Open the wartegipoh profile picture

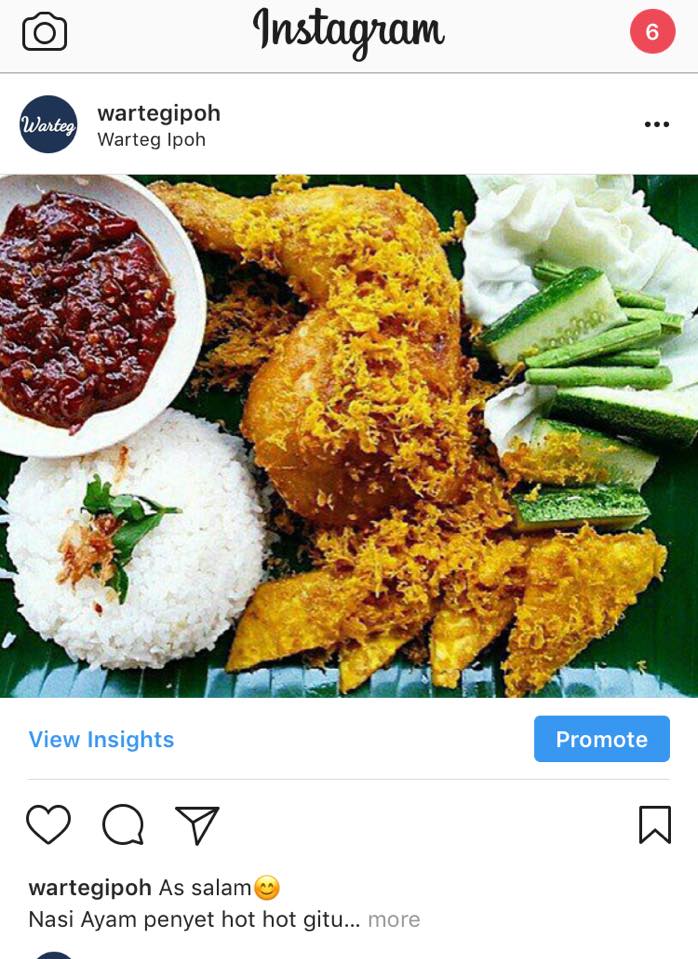(48, 124)
